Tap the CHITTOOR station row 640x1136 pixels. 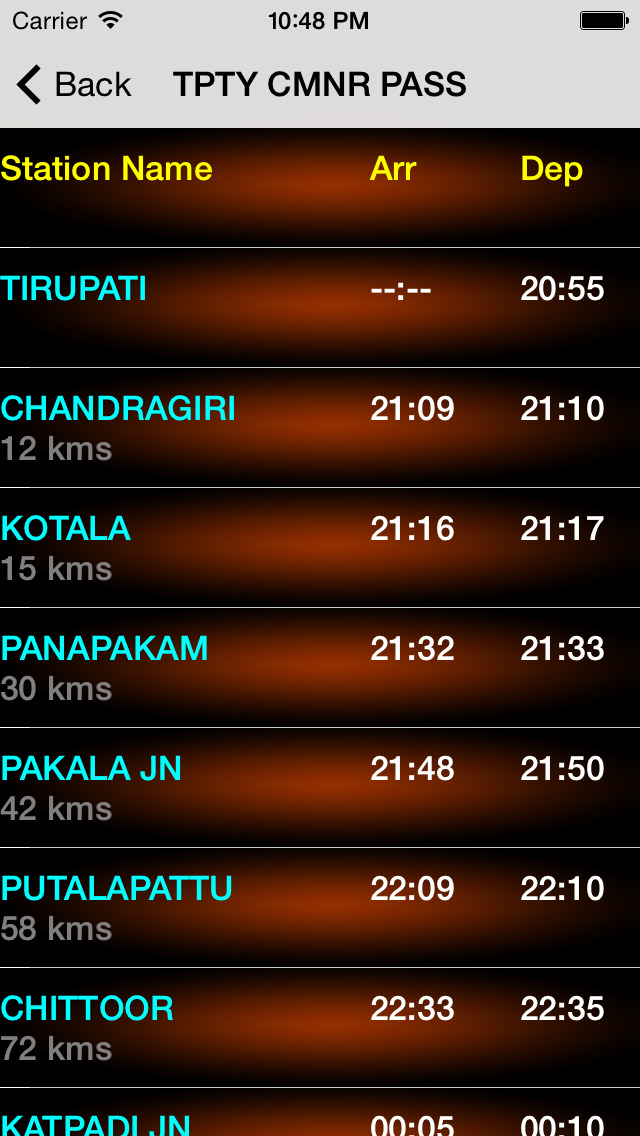(x=320, y=1028)
